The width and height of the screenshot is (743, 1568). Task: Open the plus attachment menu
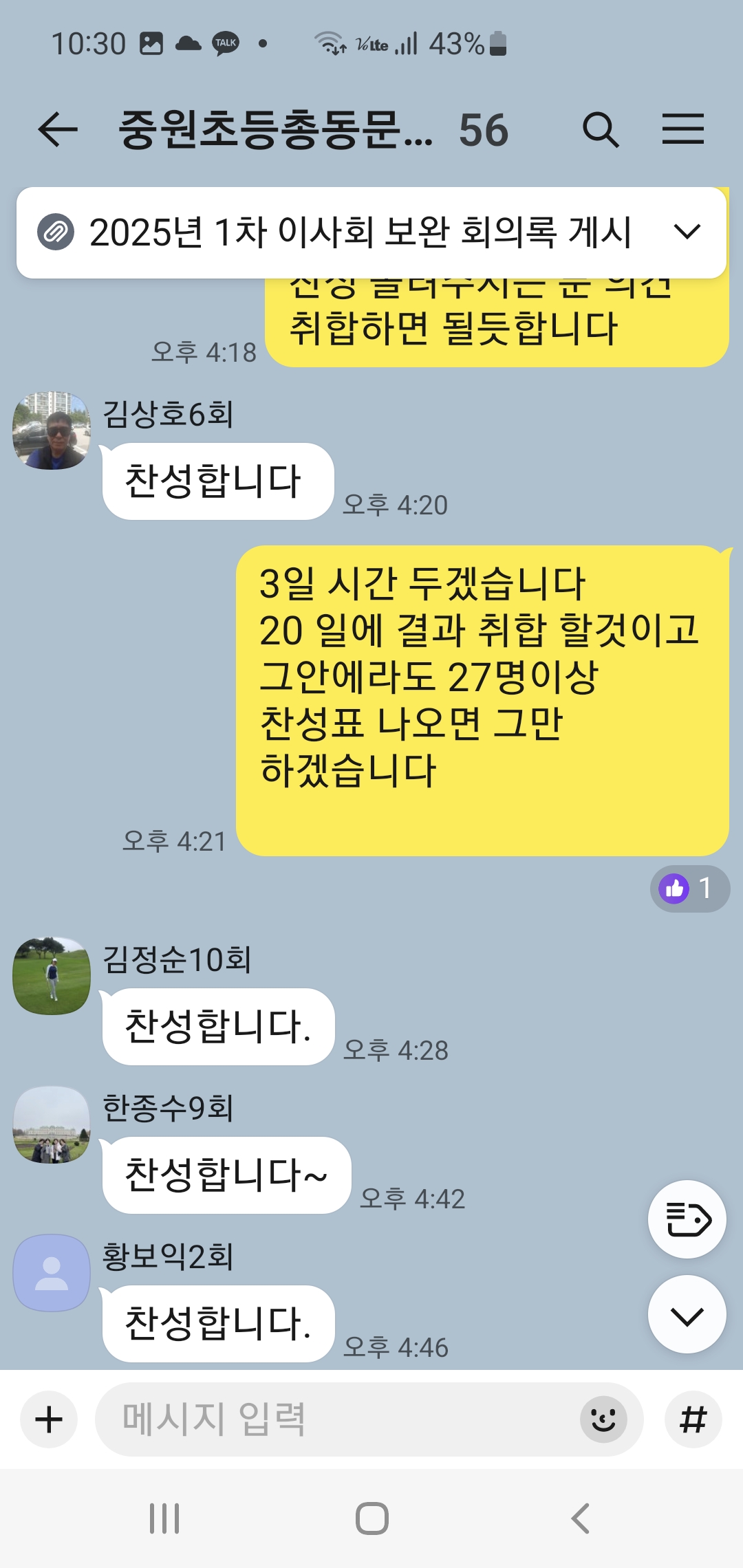[x=49, y=1419]
